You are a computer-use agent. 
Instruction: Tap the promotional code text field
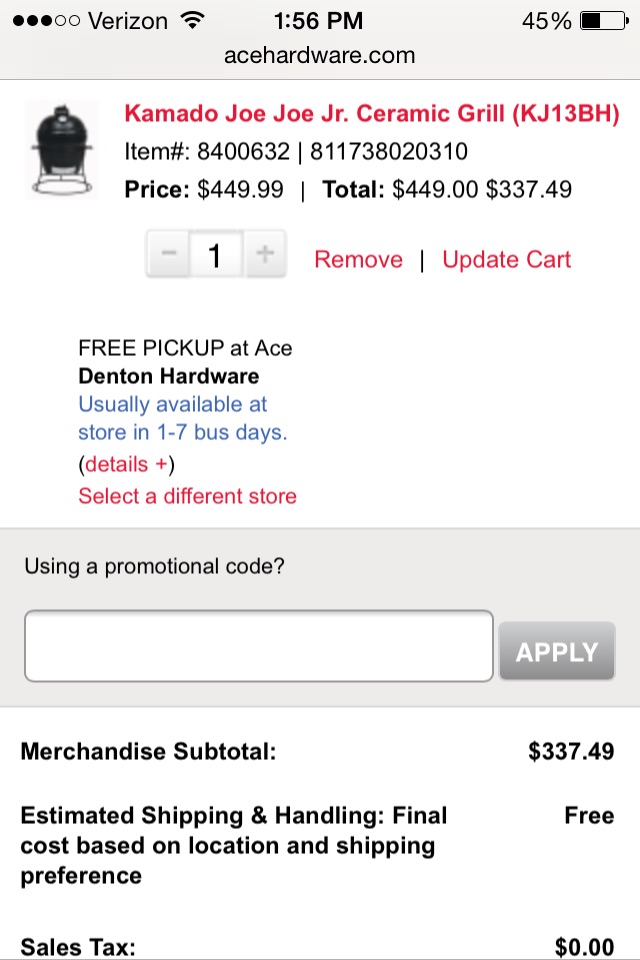(259, 646)
